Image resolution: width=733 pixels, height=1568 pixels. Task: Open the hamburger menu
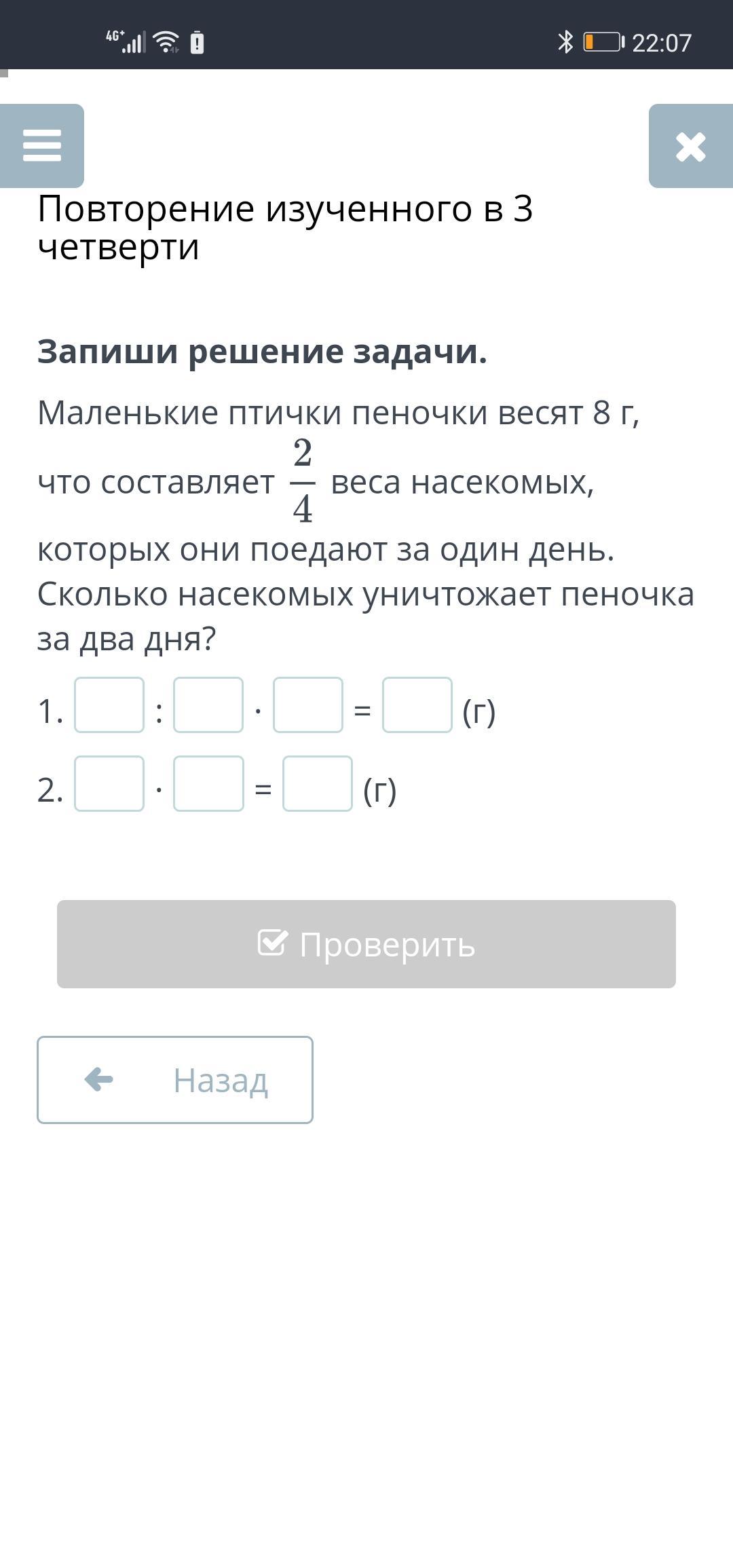(42, 145)
